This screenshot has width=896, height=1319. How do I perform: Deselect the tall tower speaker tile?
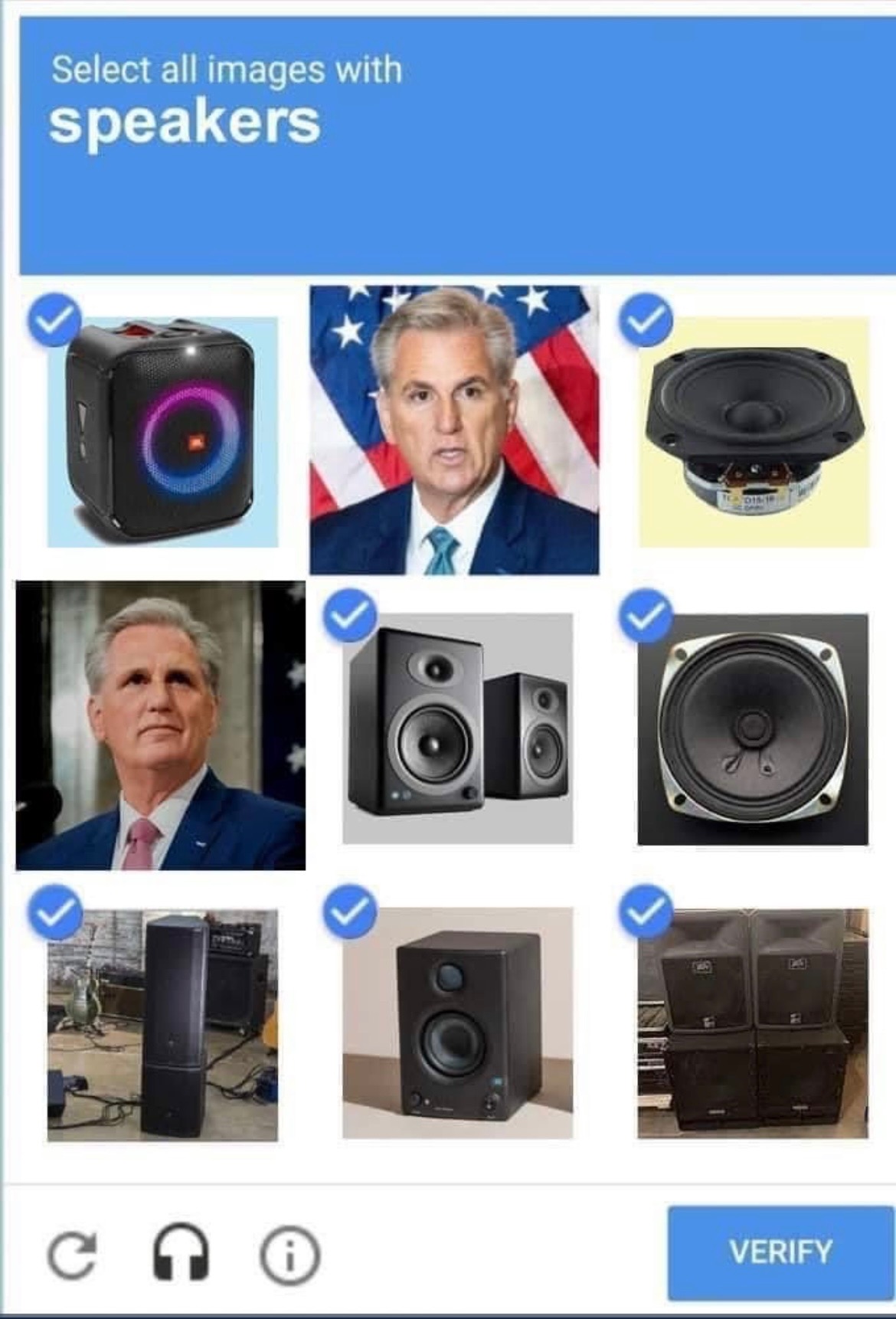162,1025
